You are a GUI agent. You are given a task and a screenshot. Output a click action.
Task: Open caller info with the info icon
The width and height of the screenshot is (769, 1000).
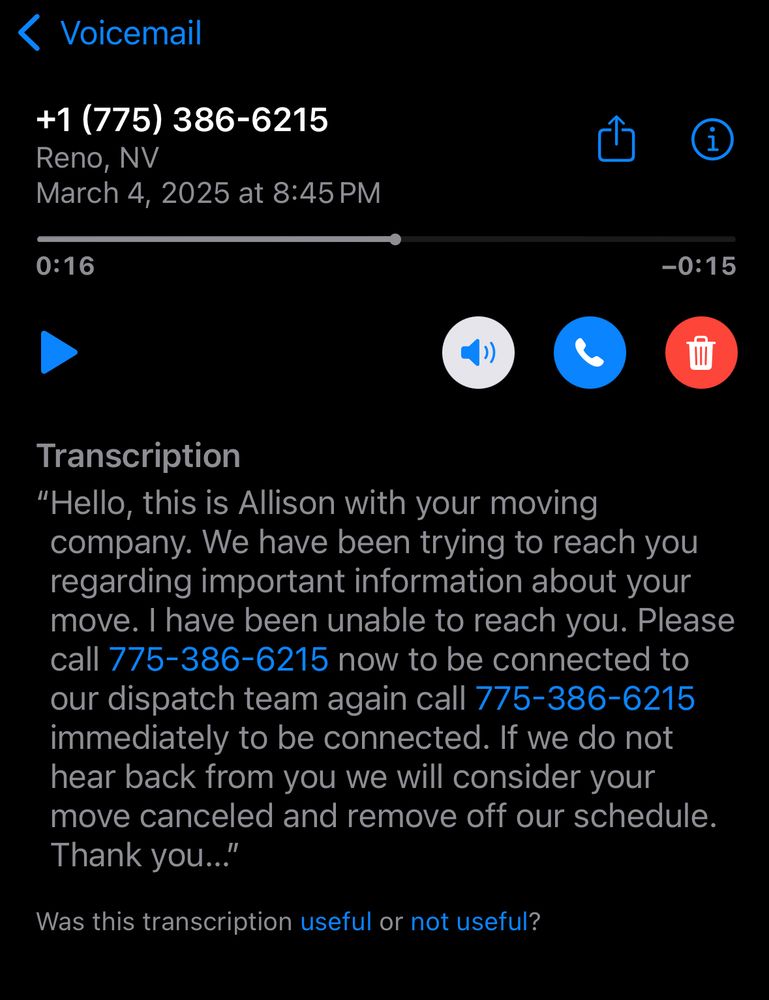pyautogui.click(x=711, y=139)
